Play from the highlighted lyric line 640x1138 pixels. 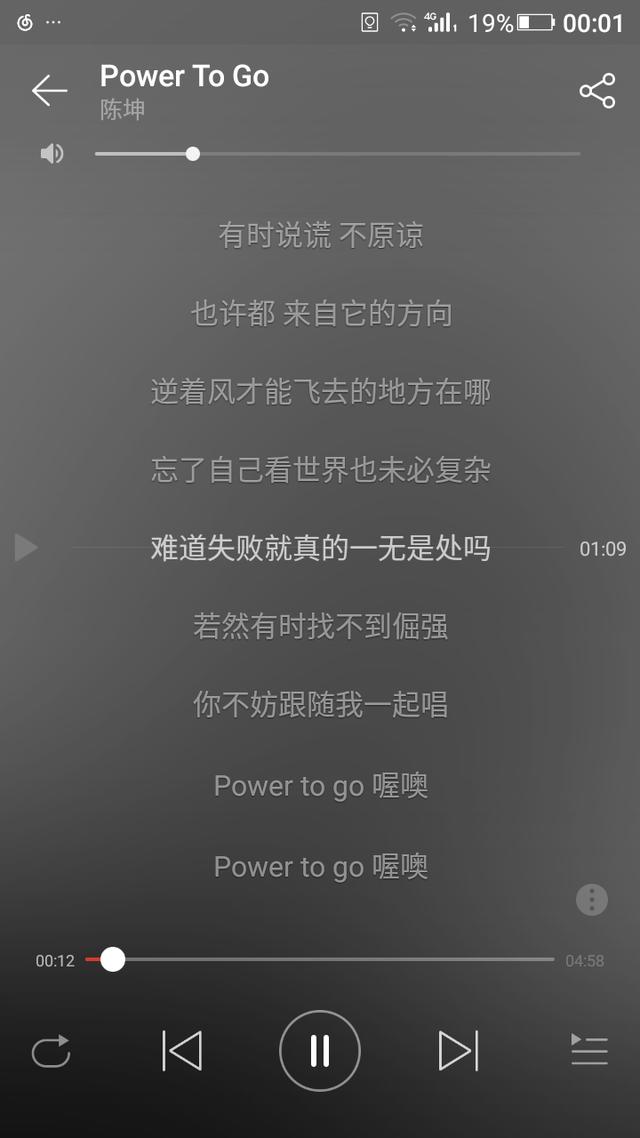click(26, 547)
